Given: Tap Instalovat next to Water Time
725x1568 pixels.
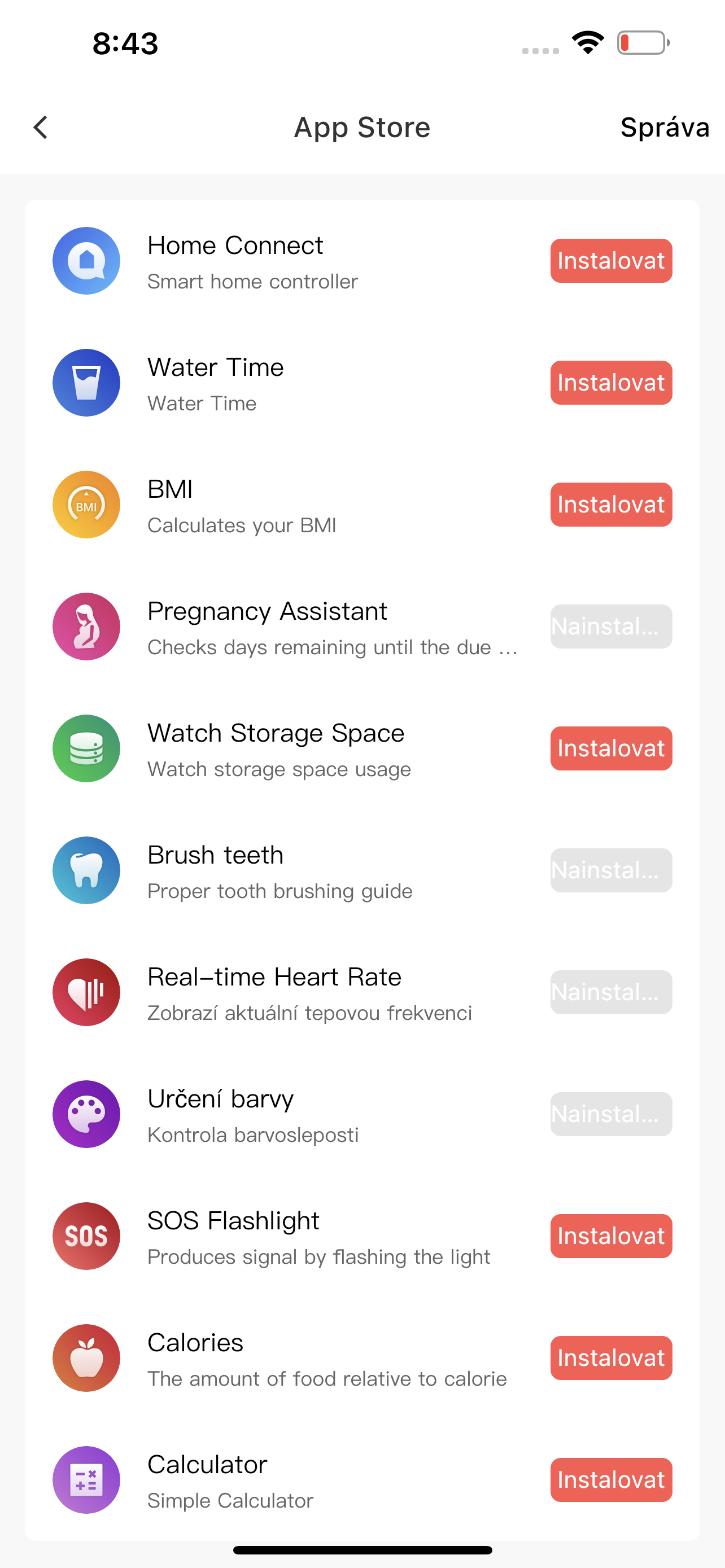Looking at the screenshot, I should point(610,383).
